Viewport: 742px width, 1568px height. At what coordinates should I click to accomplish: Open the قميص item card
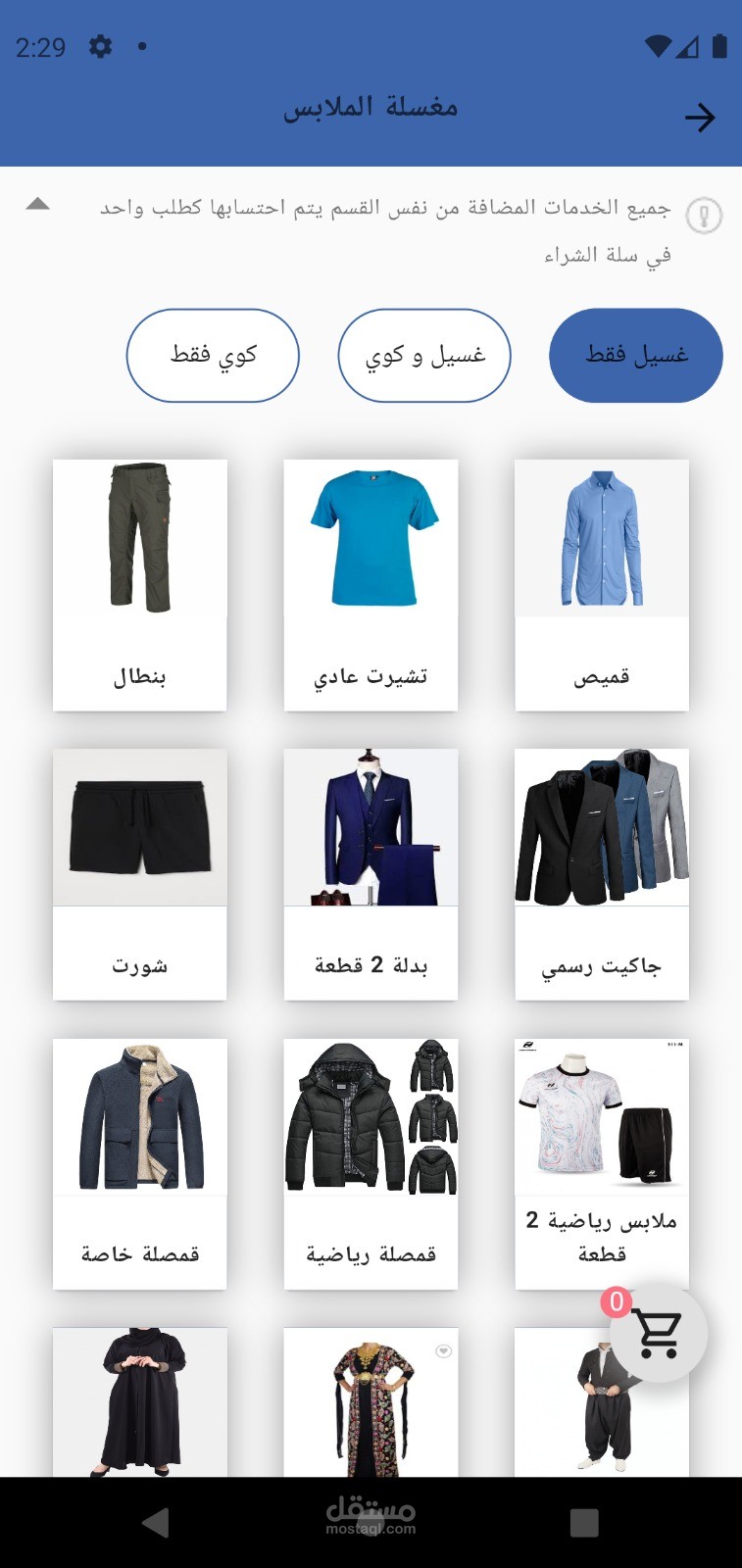[602, 585]
